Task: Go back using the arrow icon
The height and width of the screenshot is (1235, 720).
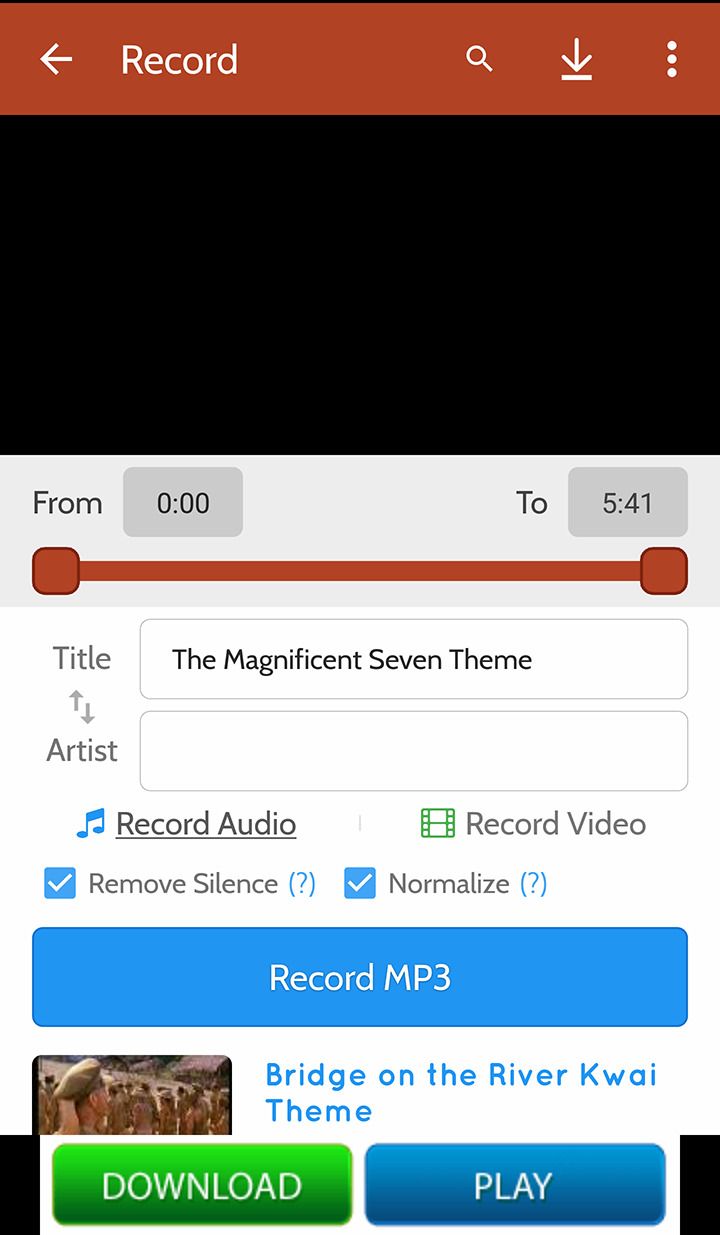Action: 56,60
